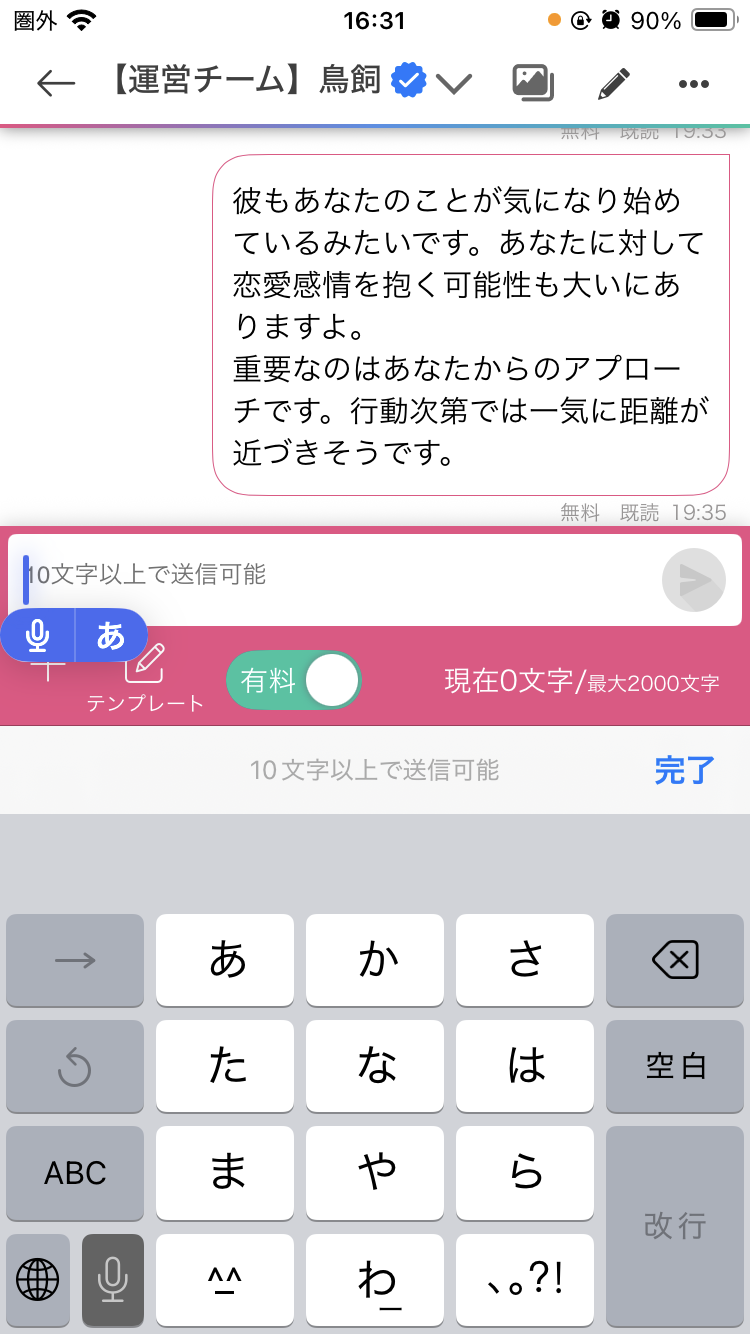750x1334 pixels.
Task: Open the image gallery icon
Action: pyautogui.click(x=534, y=83)
